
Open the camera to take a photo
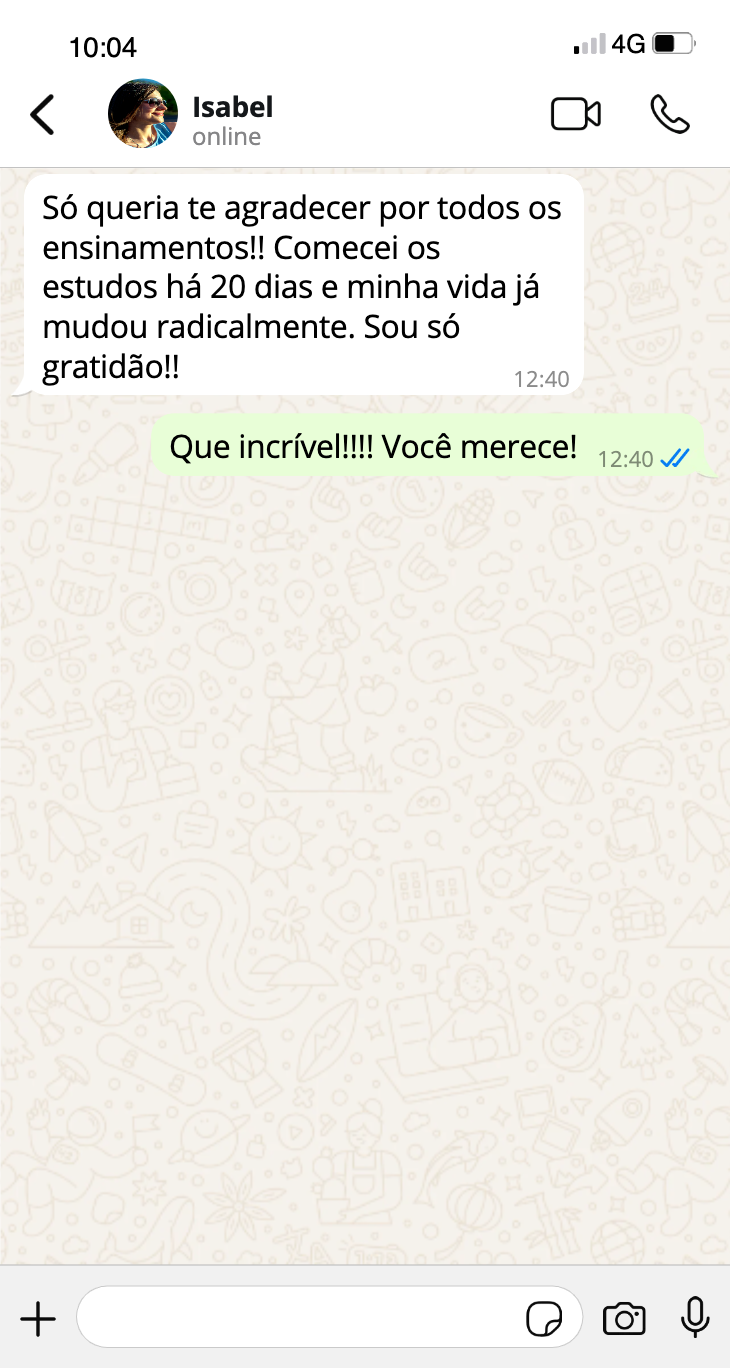(624, 1319)
